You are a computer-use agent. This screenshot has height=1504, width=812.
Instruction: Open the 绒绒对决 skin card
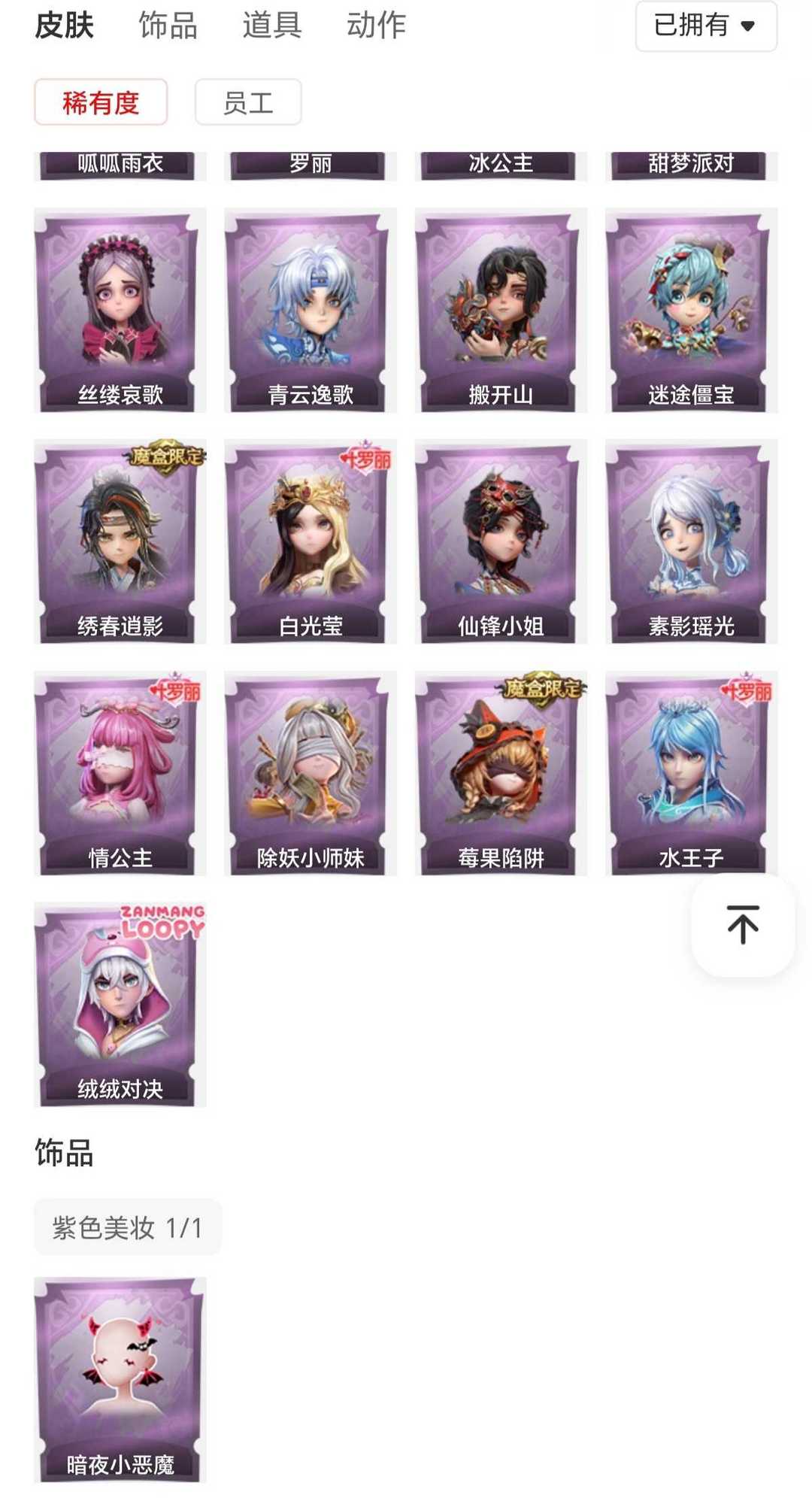120,1005
